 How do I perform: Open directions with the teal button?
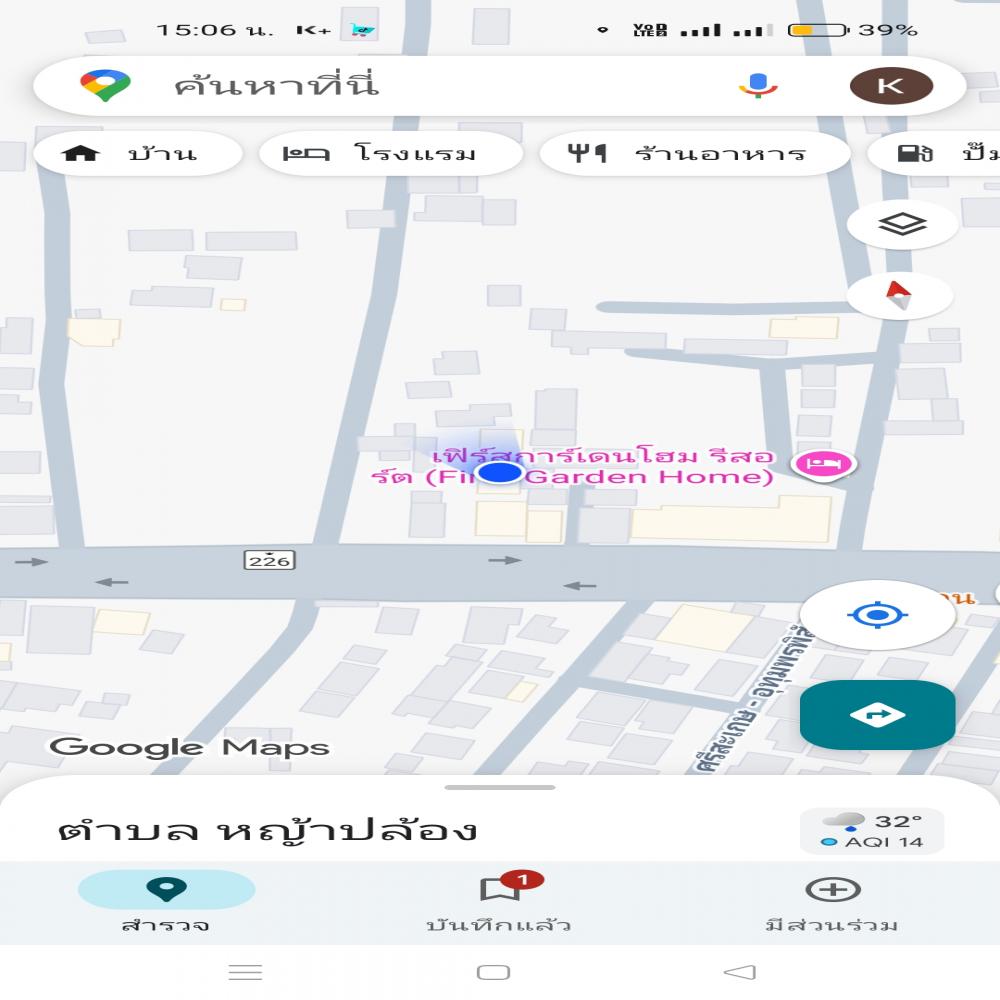877,714
